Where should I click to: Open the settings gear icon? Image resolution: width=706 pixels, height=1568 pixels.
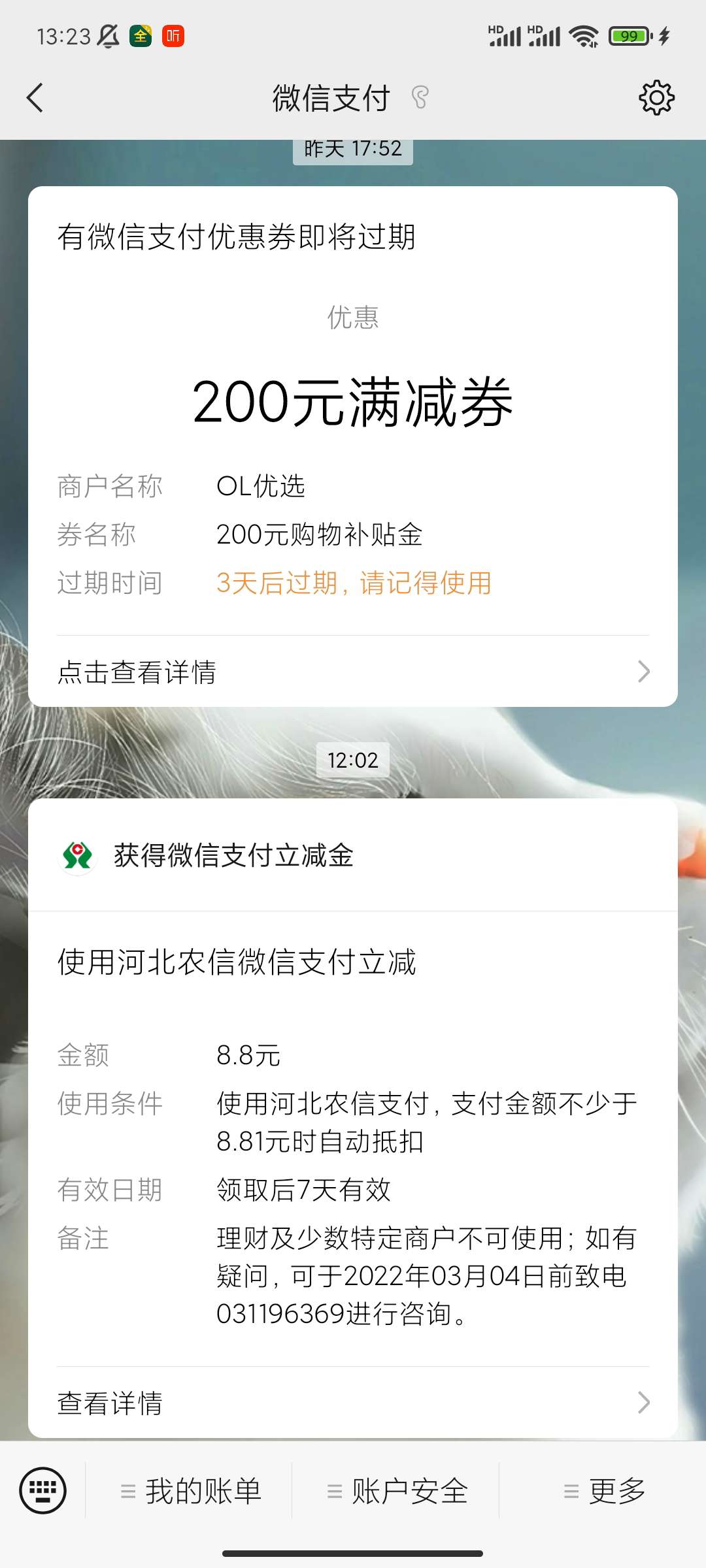tap(656, 98)
